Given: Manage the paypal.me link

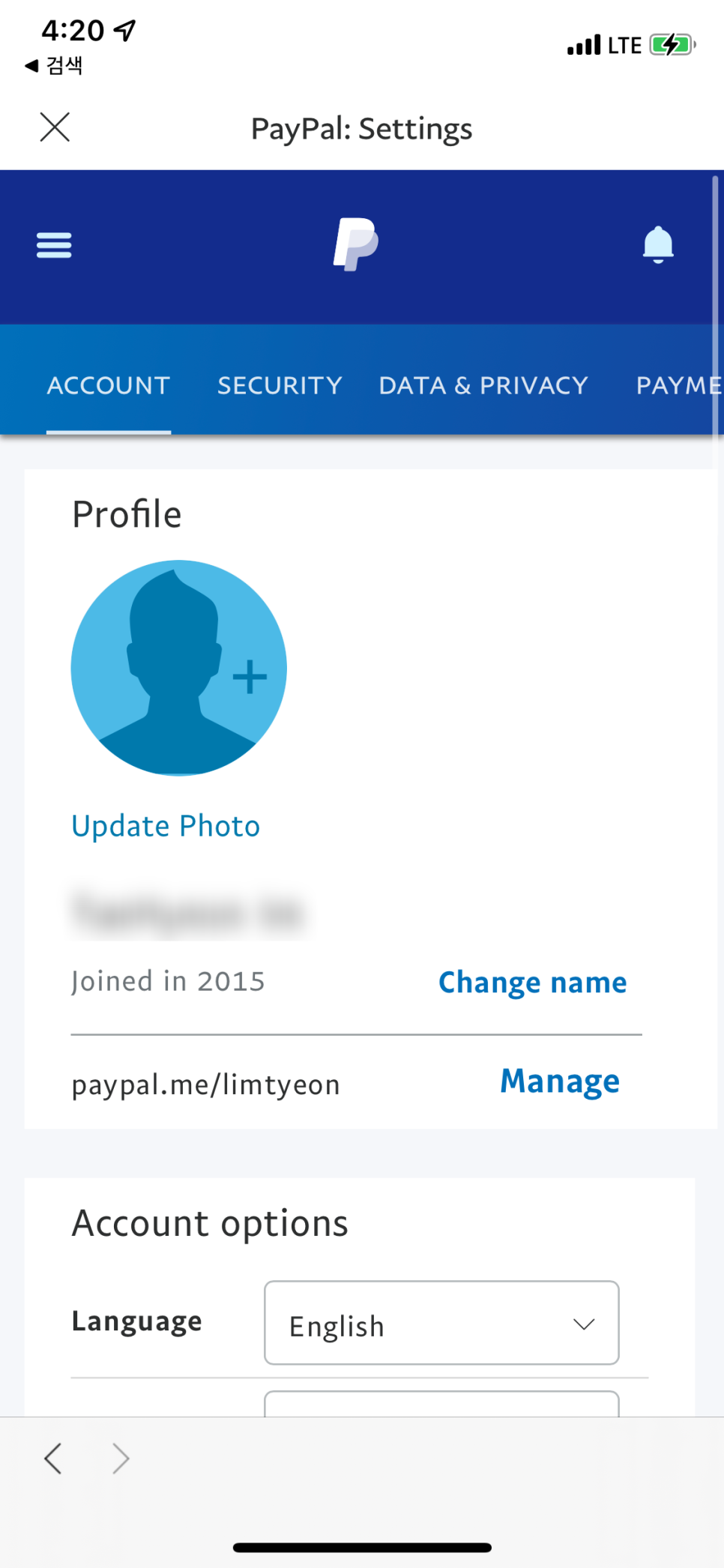Looking at the screenshot, I should [560, 1082].
